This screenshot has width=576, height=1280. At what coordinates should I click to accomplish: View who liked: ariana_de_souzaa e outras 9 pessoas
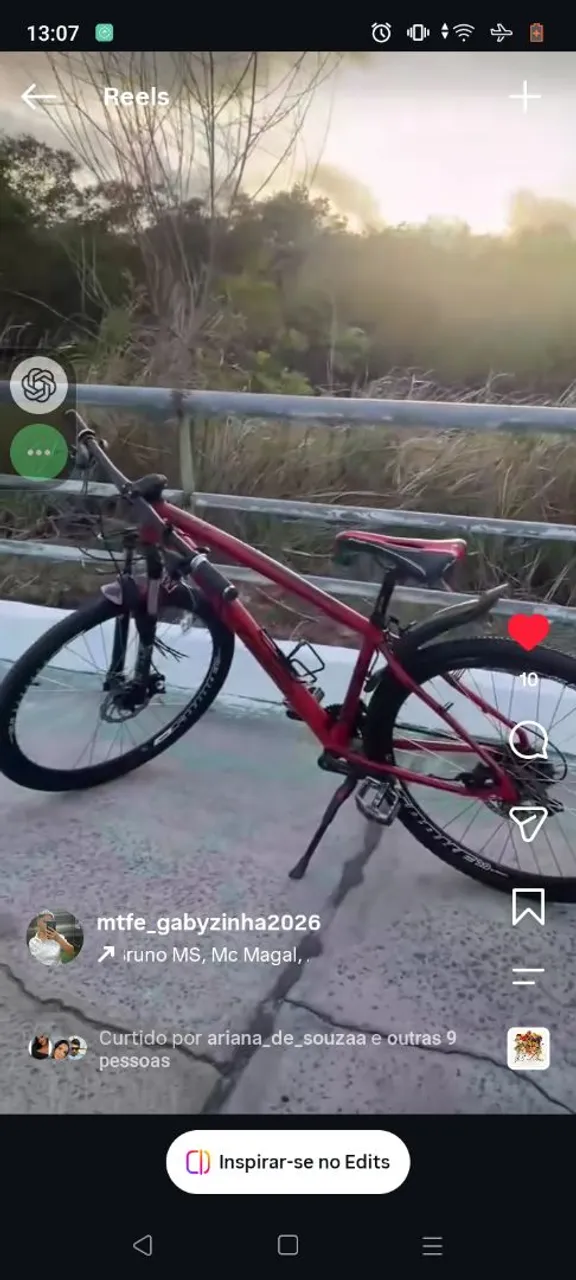(278, 1049)
